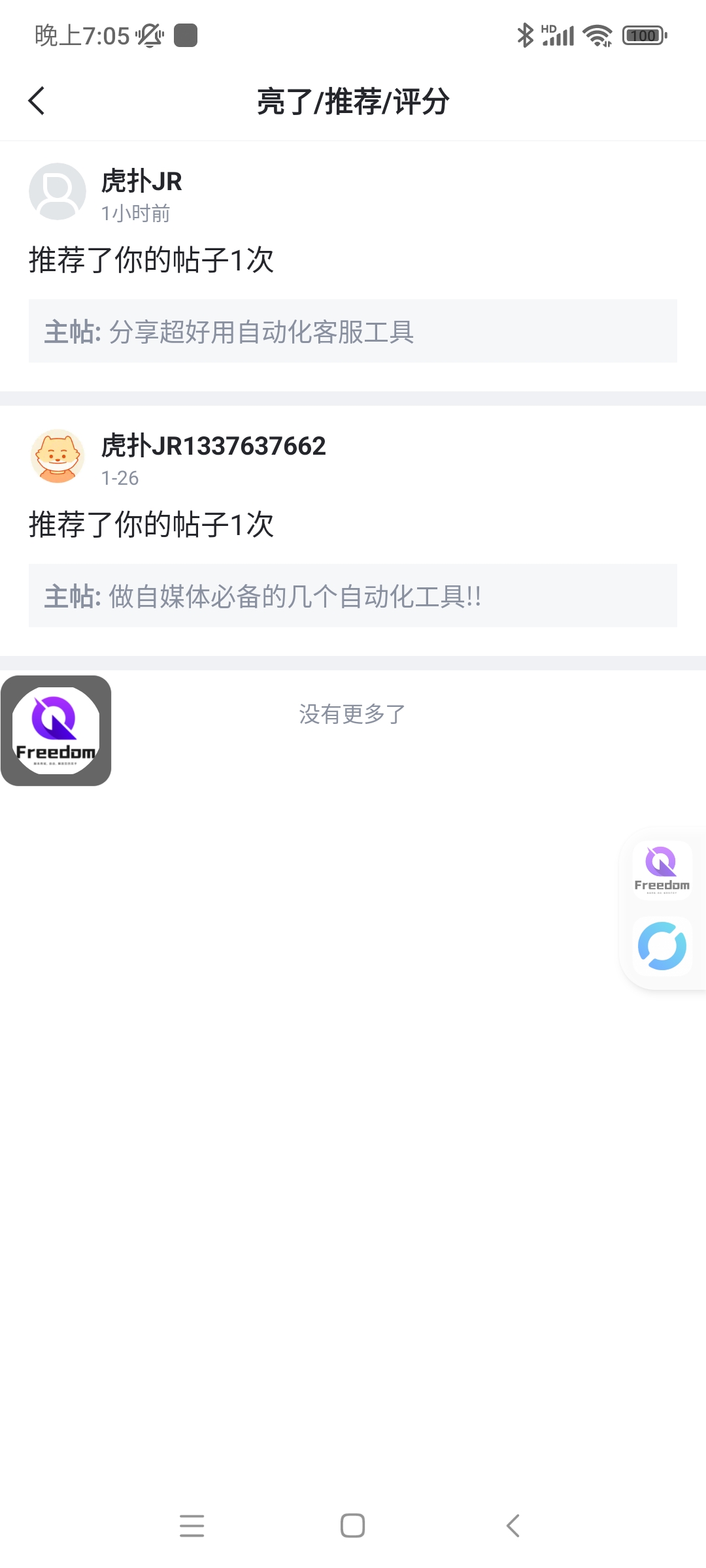706x1568 pixels.
Task: Go to the system home screen
Action: click(352, 1526)
